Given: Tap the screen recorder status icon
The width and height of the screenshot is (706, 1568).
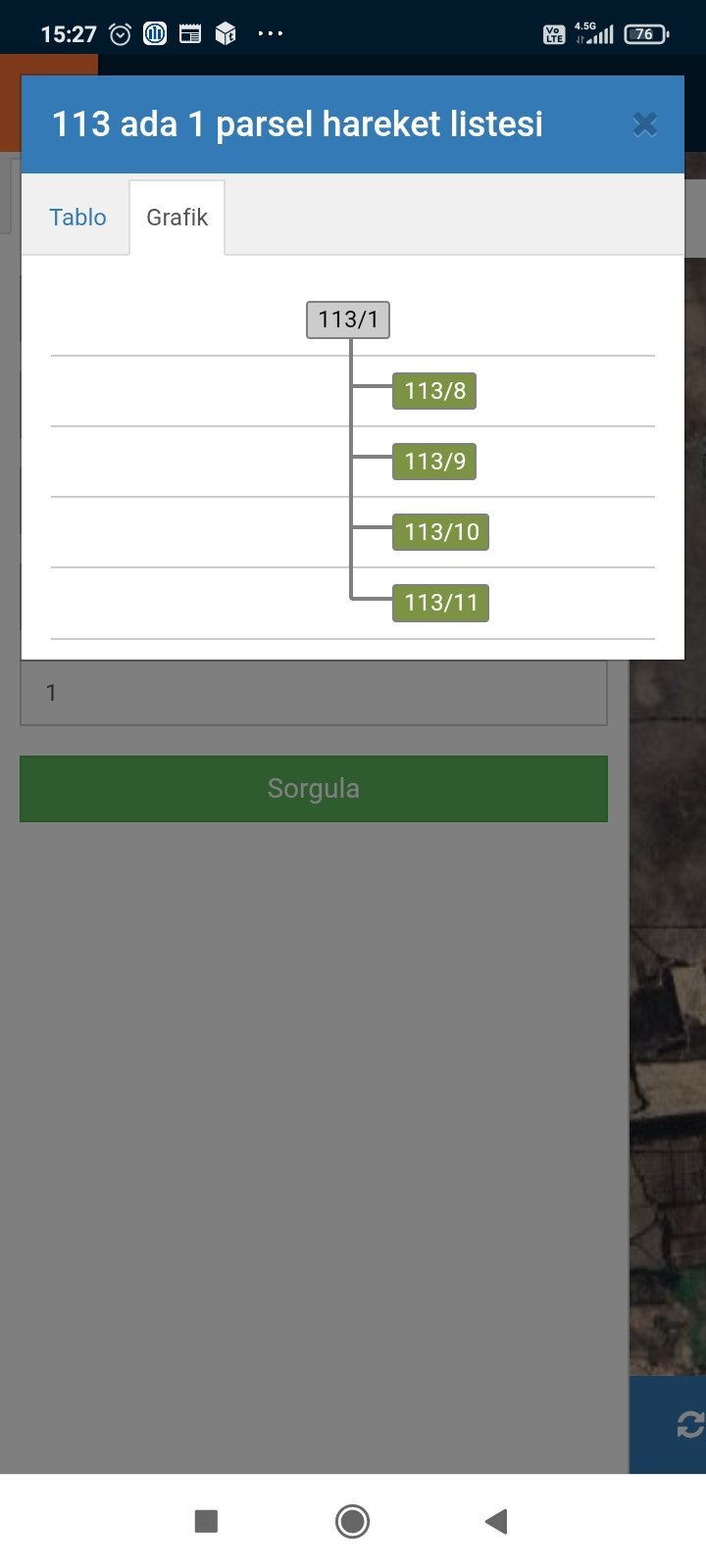Looking at the screenshot, I should [153, 32].
